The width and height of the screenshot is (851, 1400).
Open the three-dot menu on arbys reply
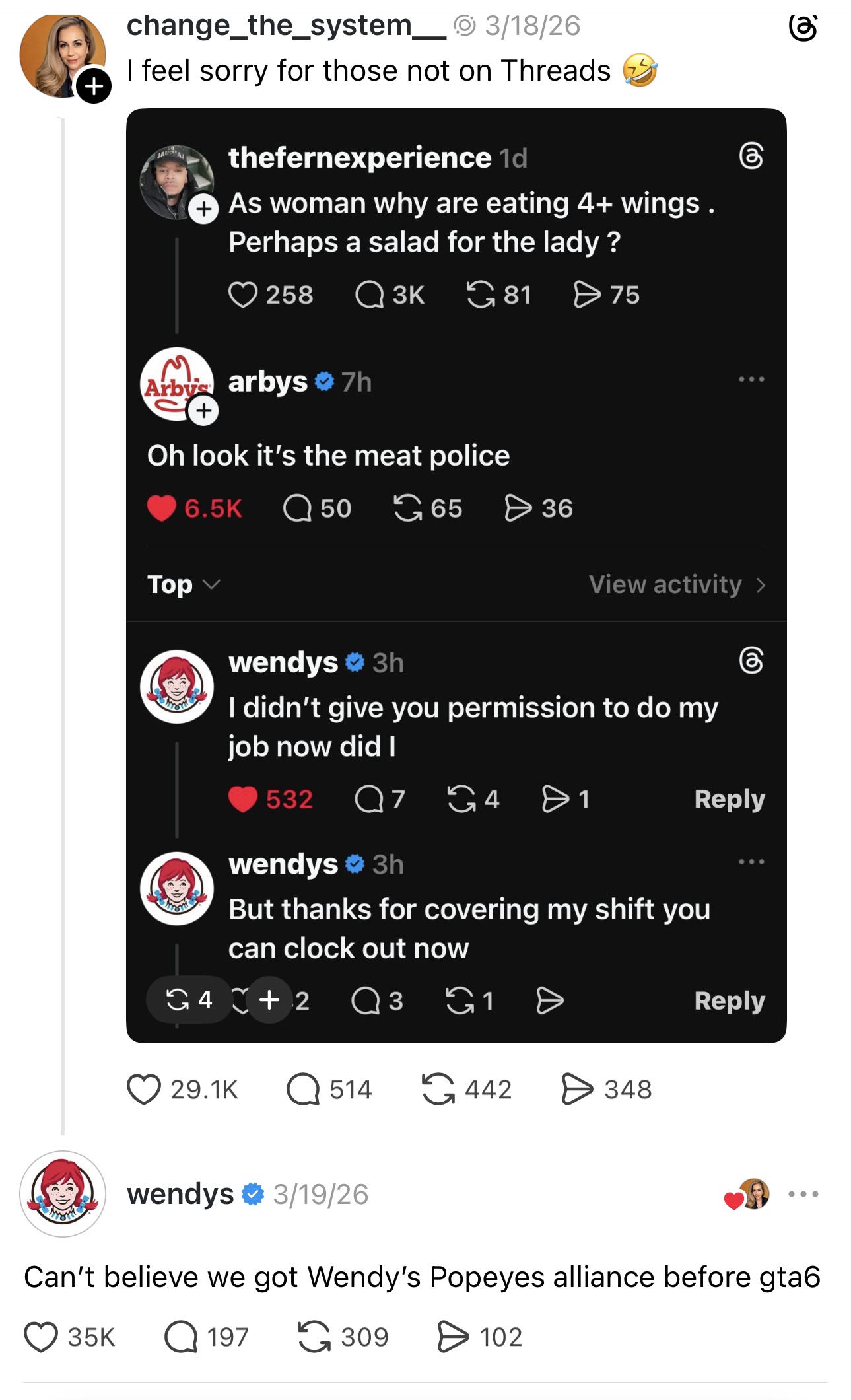click(x=751, y=378)
